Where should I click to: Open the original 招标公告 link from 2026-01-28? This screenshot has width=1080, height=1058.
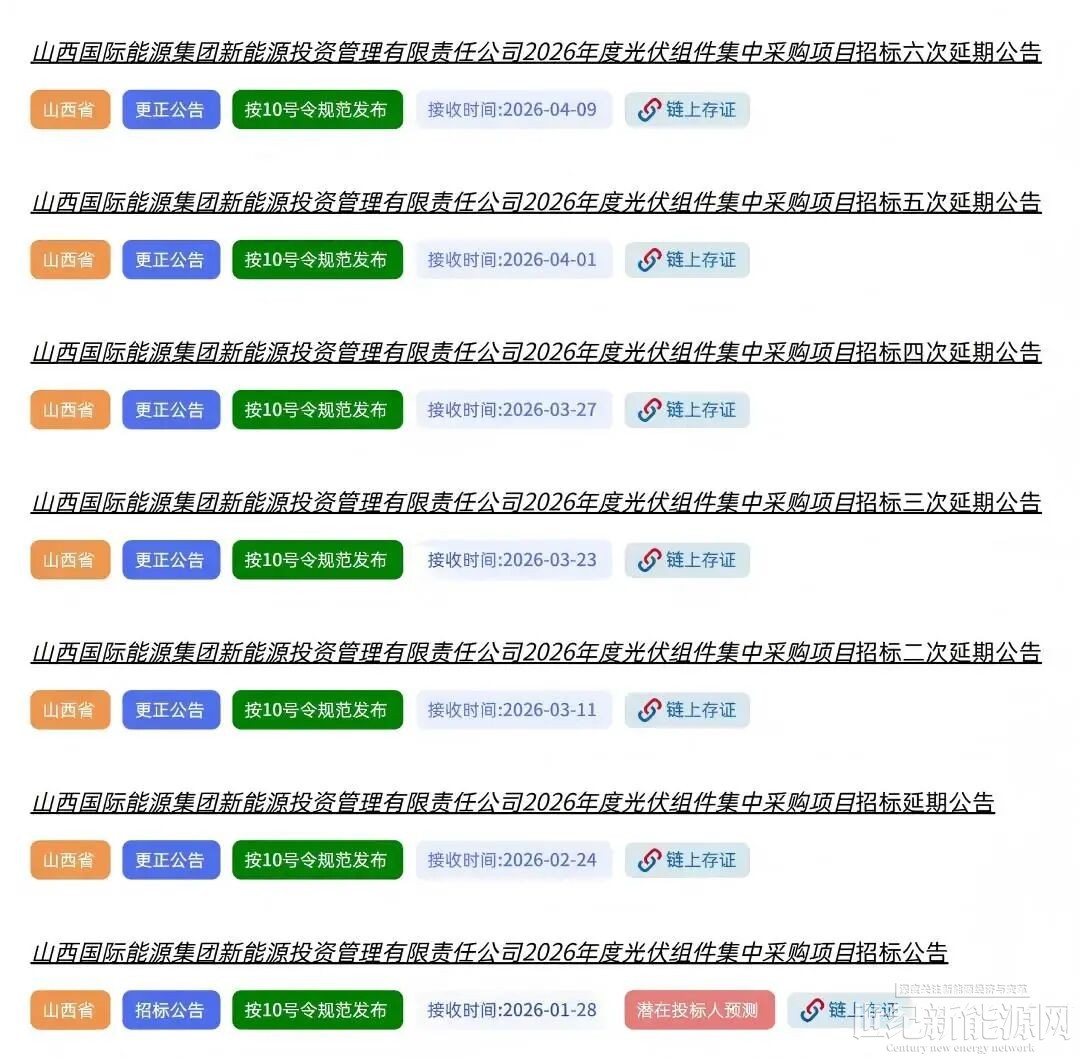click(489, 952)
